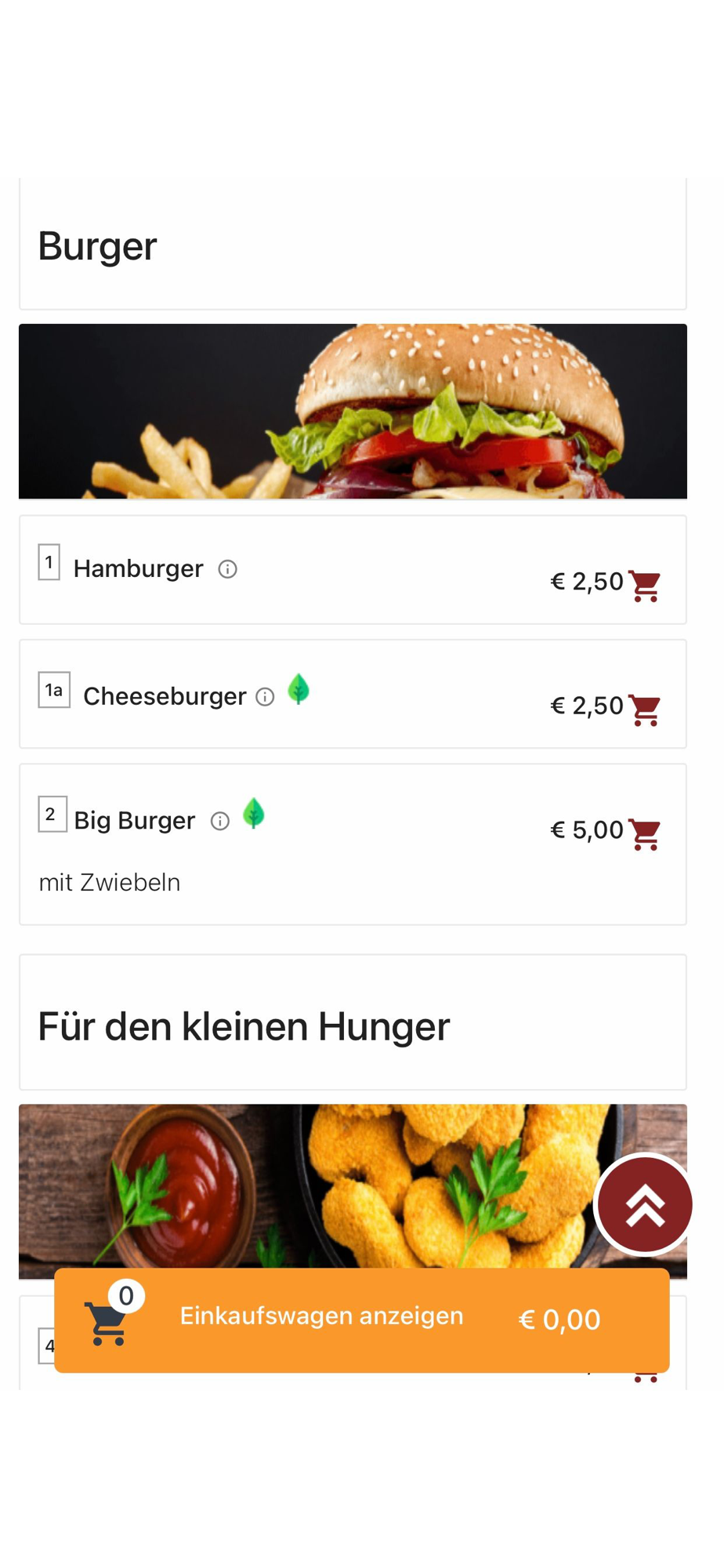Open Einkaufswagen anzeigen cart bar
Image resolution: width=724 pixels, height=1568 pixels.
click(361, 1319)
